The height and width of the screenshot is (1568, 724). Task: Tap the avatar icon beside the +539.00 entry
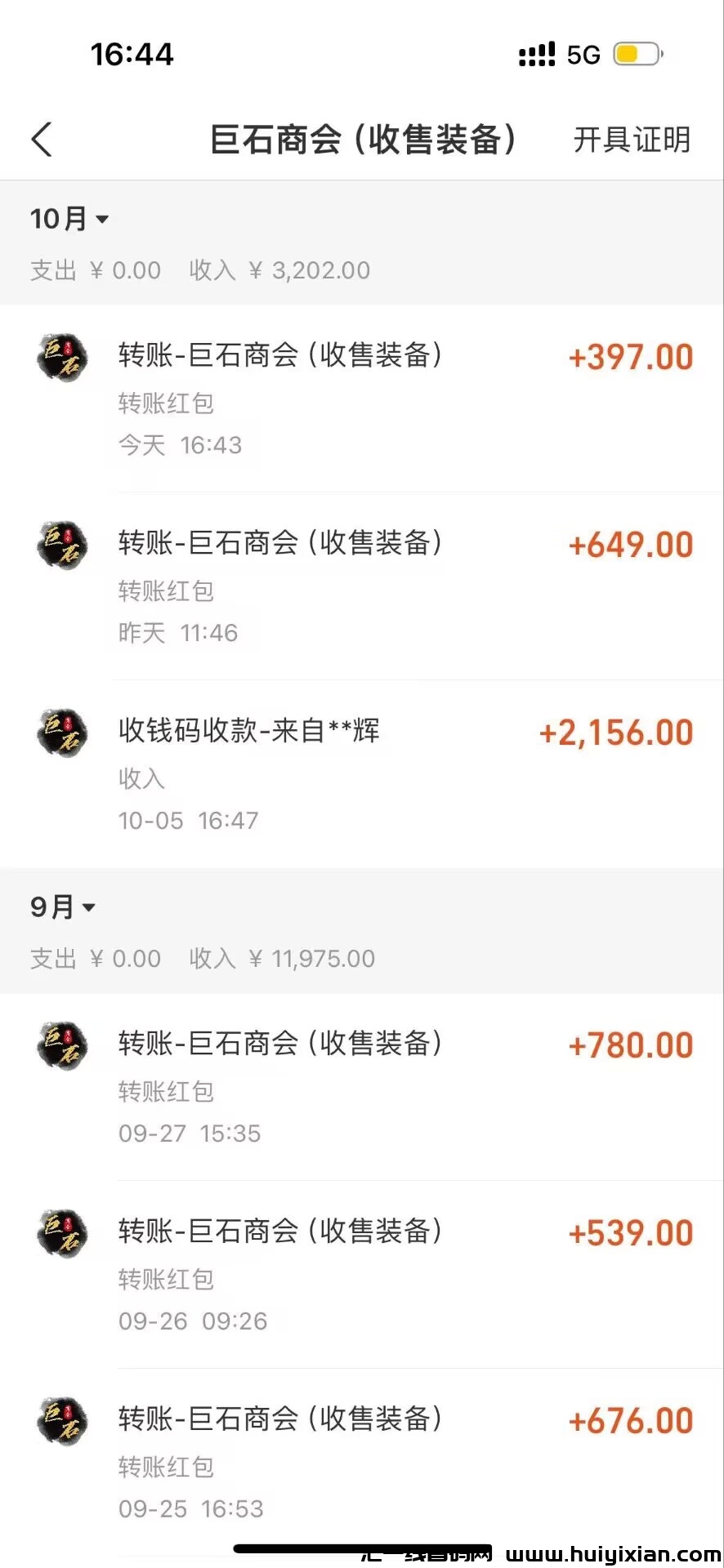(61, 1233)
